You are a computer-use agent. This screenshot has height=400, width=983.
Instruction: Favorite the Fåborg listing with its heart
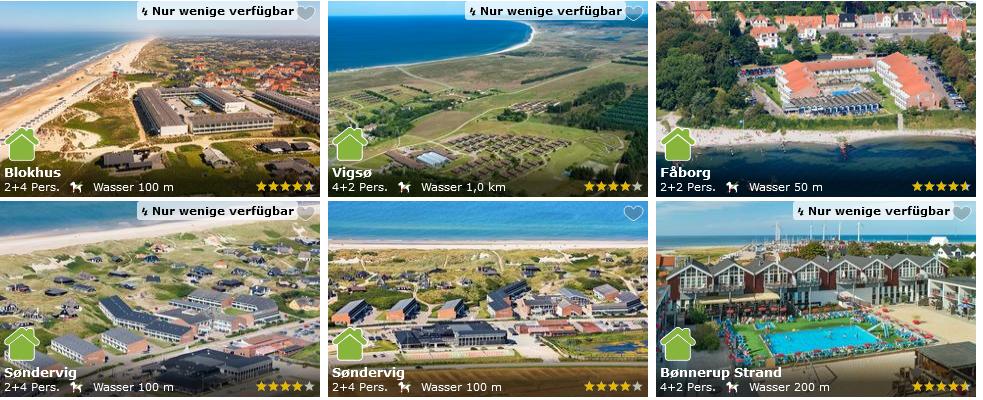point(962,13)
